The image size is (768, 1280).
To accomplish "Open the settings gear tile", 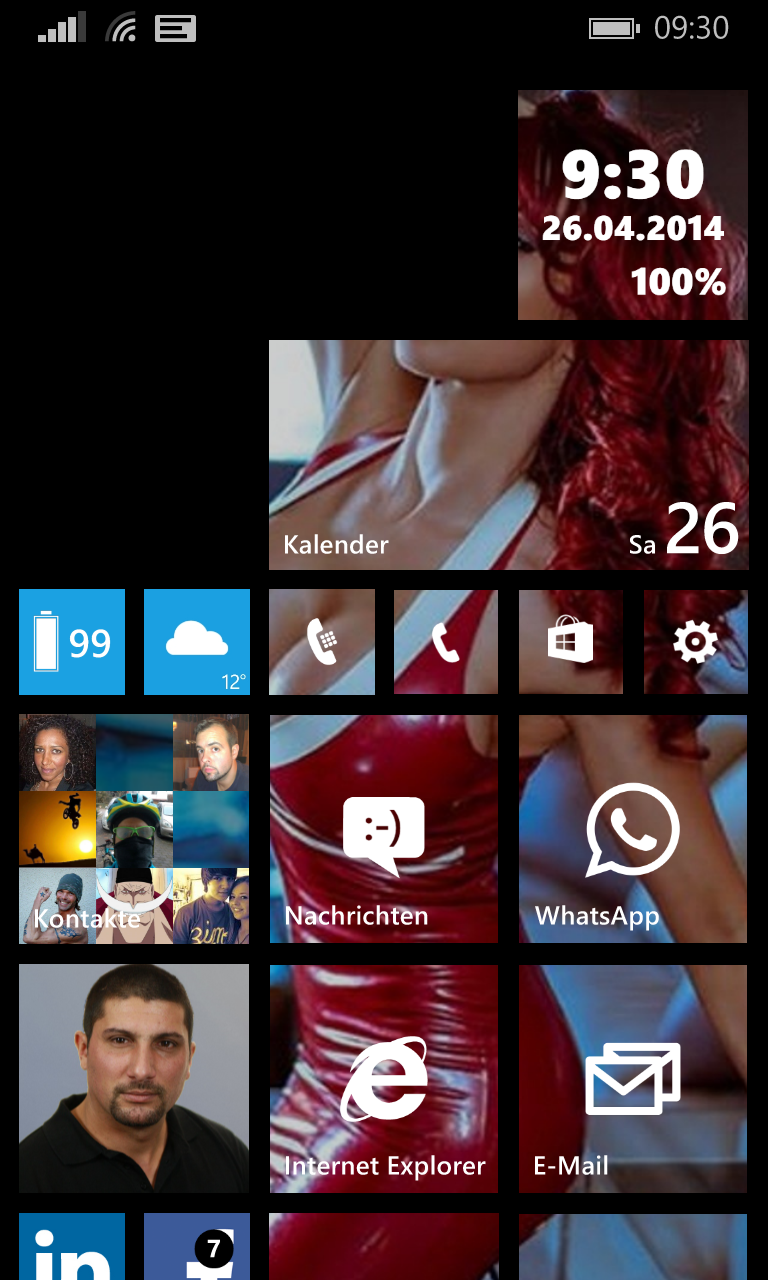I will pos(696,642).
